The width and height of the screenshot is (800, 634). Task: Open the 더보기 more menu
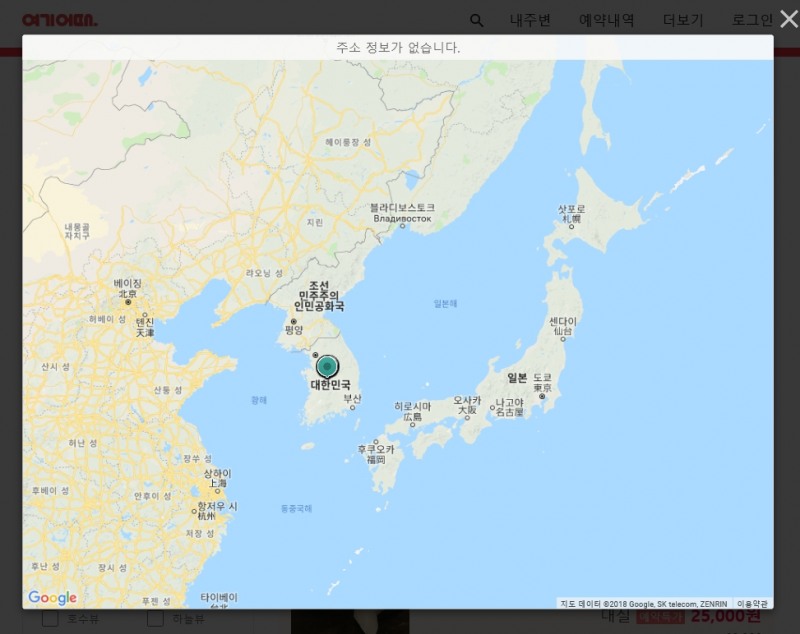tap(683, 20)
